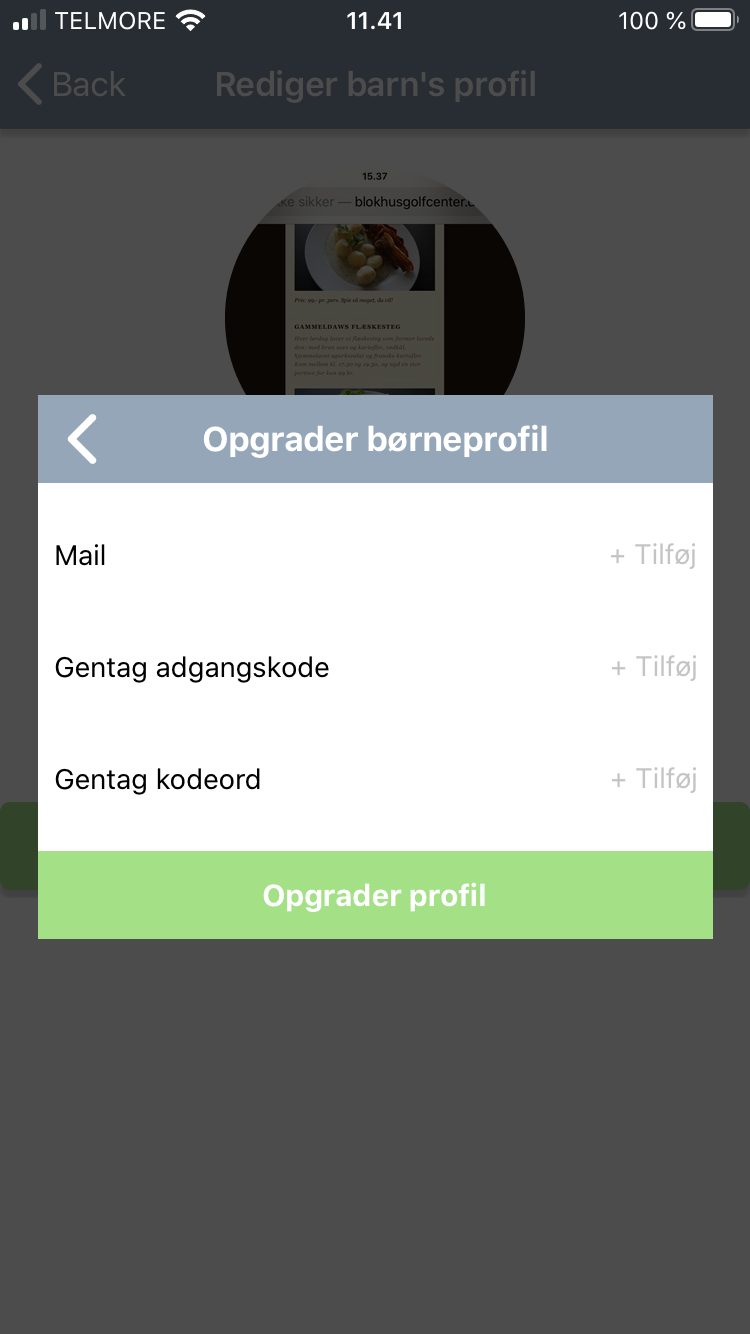750x1334 pixels.
Task: Tap the back arrow in the Opgrader børneprofil header
Action: click(x=82, y=439)
